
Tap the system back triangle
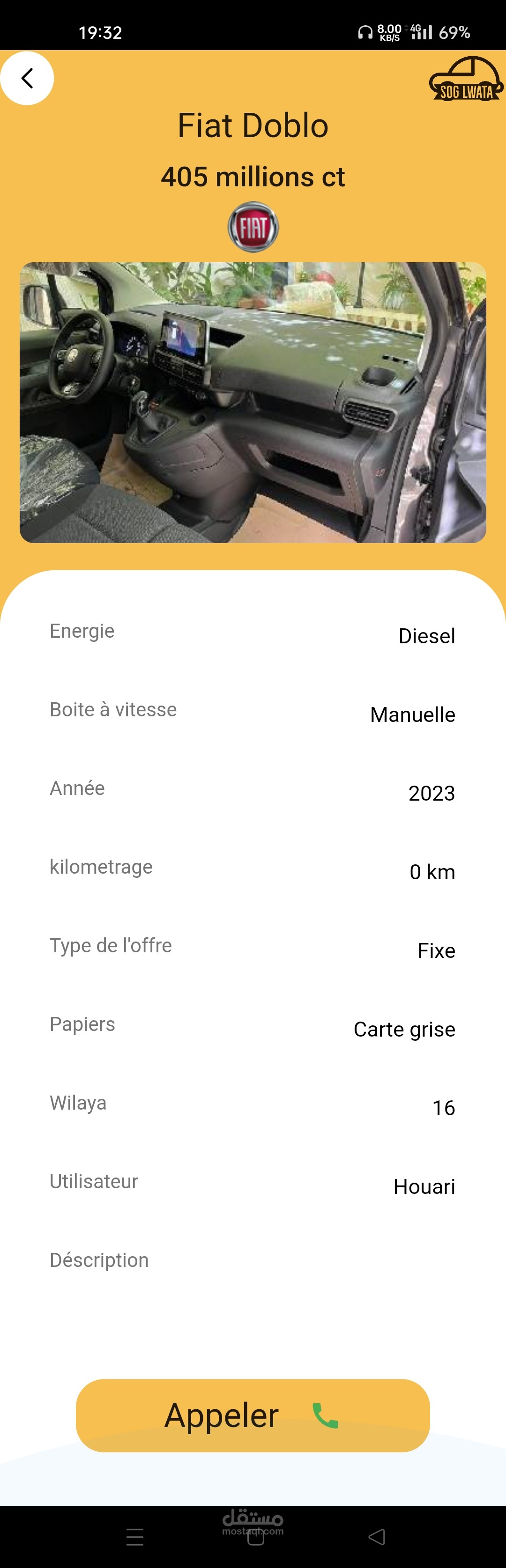[377, 1537]
